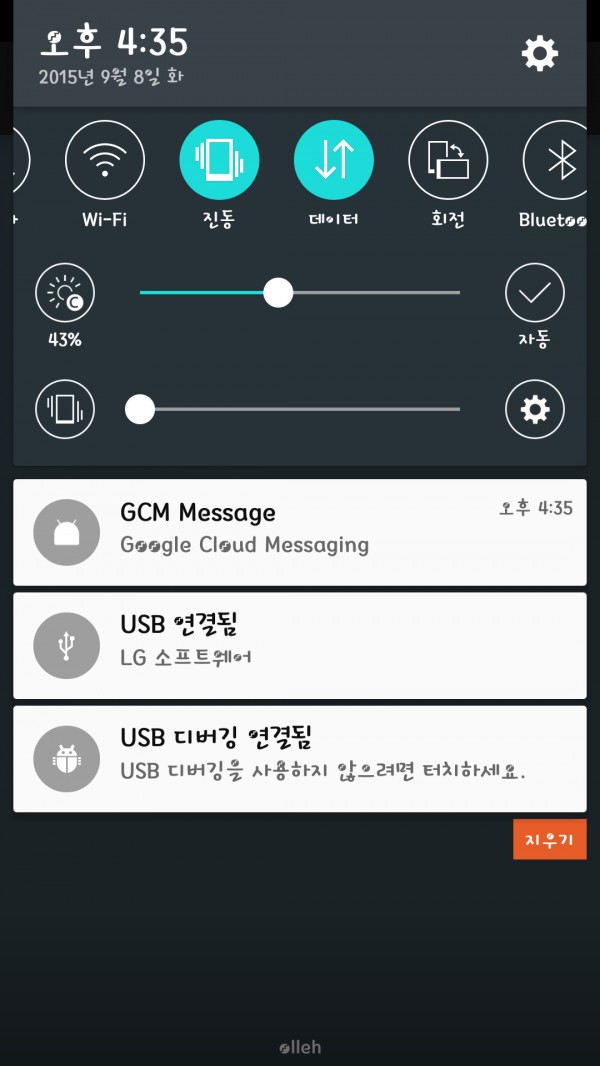Tap the vibrate icon beside volume slider
Image resolution: width=600 pixels, height=1066 pixels.
click(x=65, y=409)
